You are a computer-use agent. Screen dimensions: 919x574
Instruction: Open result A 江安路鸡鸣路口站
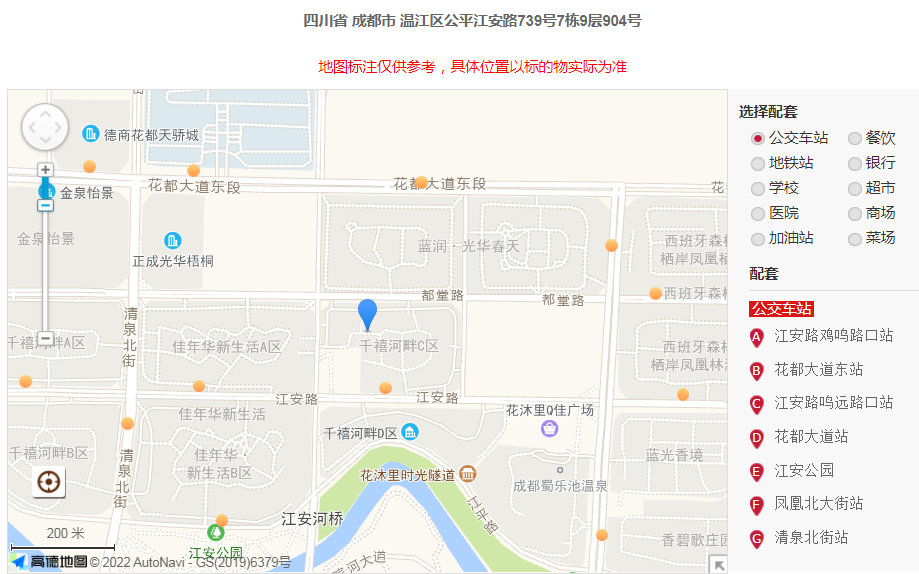click(833, 336)
